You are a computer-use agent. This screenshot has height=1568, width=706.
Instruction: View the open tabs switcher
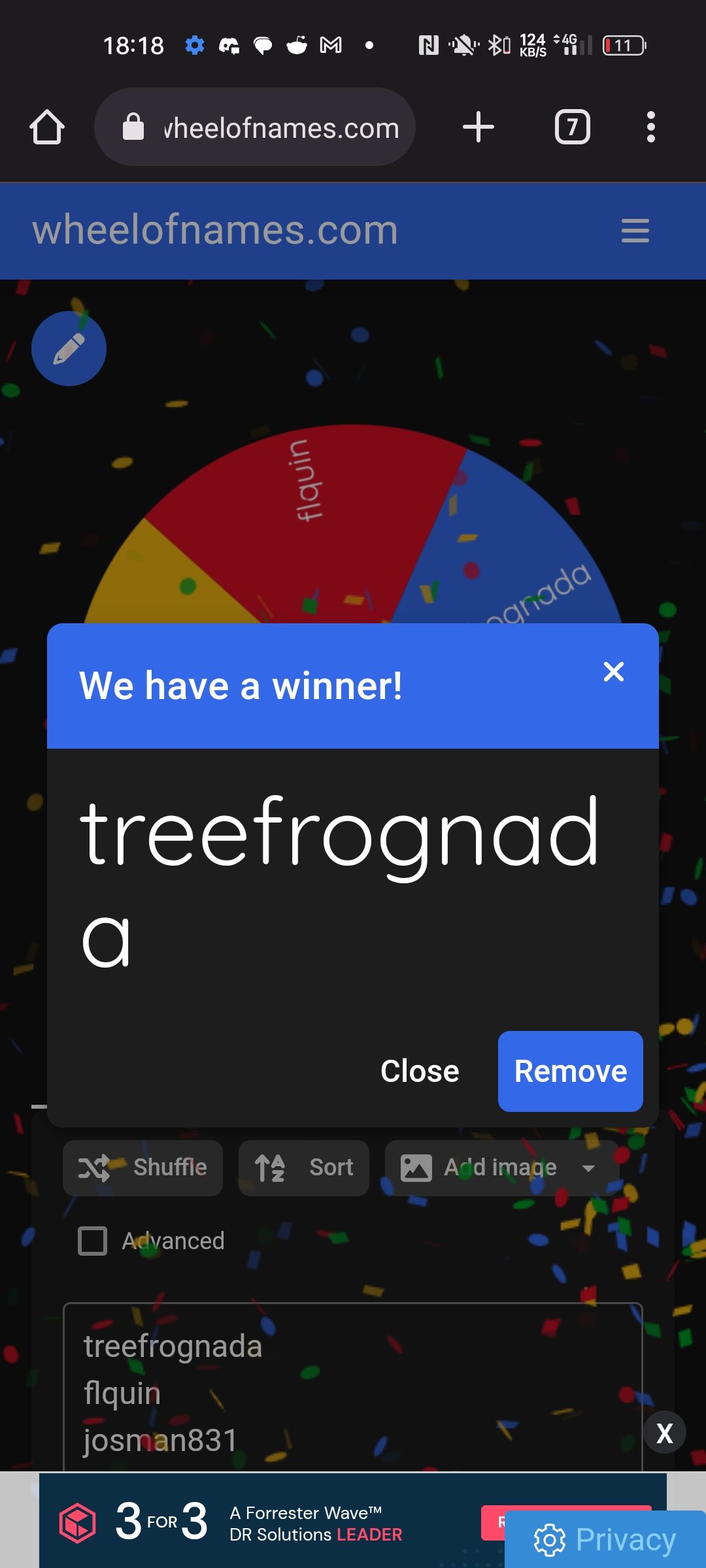point(572,127)
